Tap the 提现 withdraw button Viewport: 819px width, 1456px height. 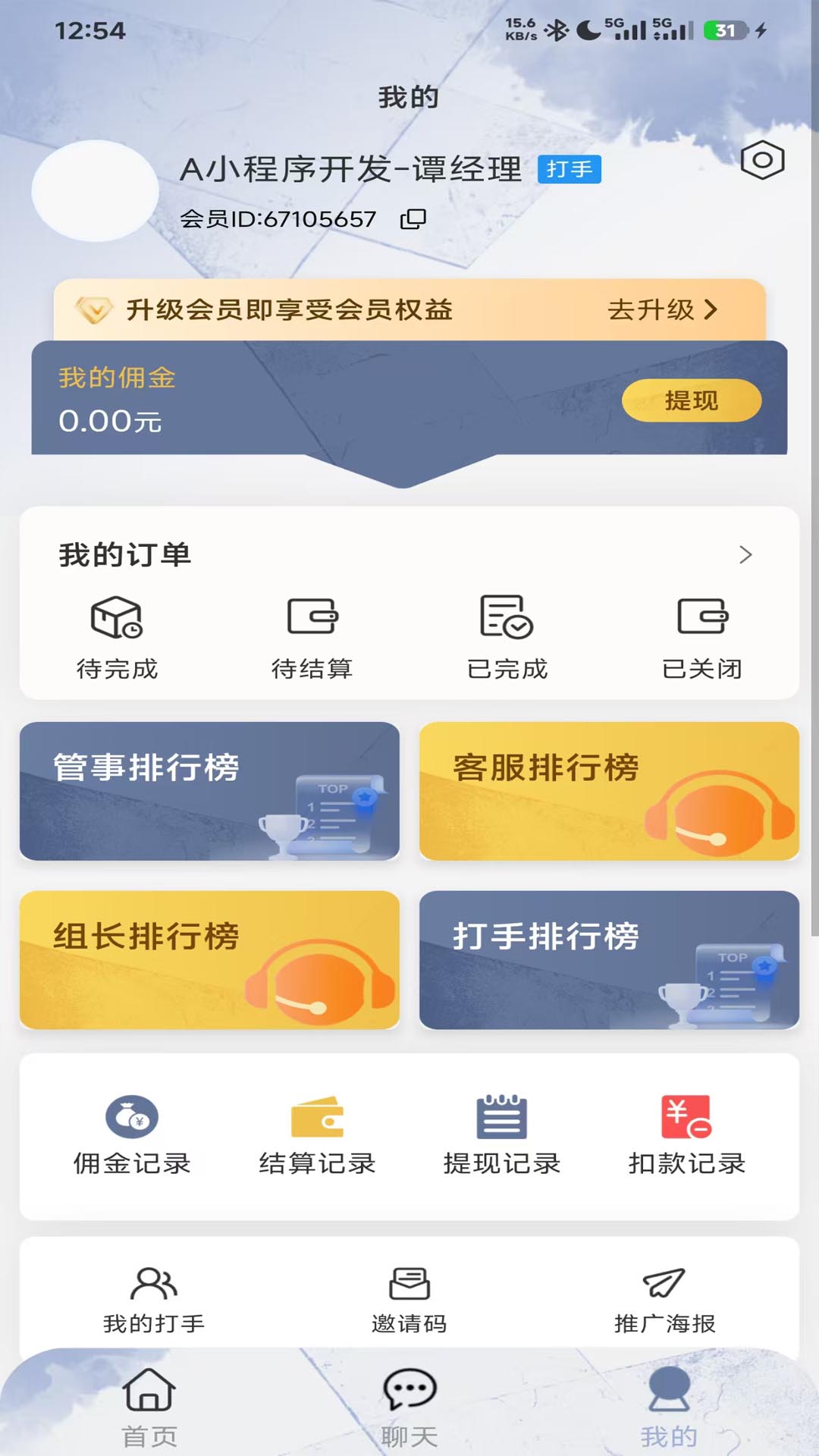(692, 401)
